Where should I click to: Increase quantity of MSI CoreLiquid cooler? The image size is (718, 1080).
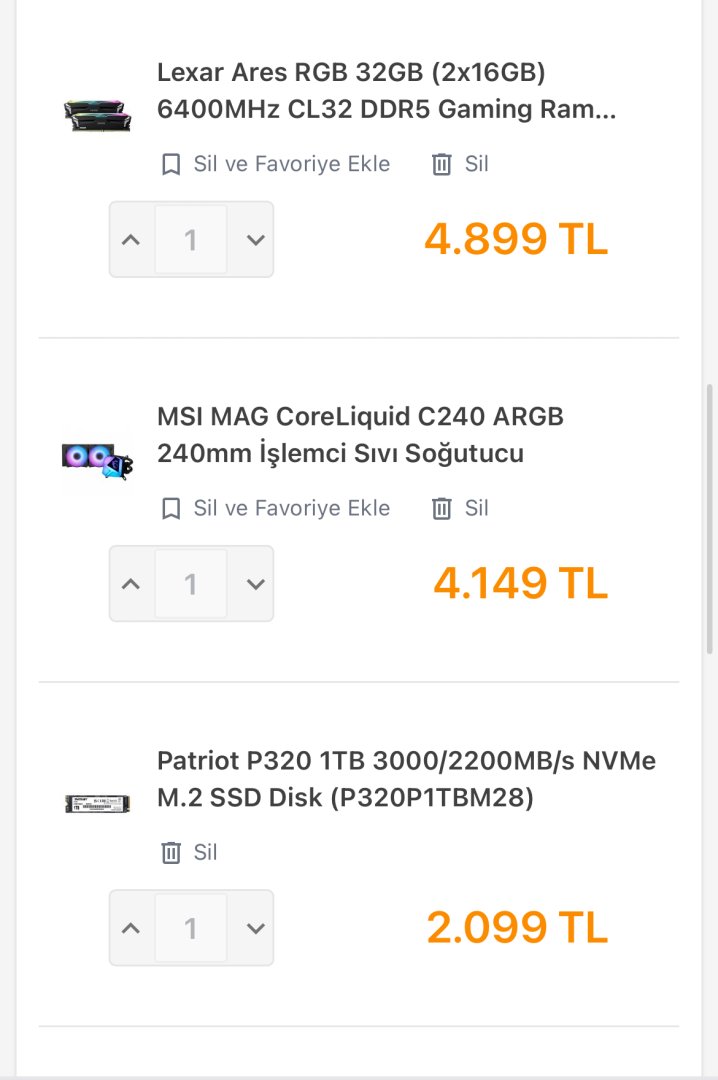tap(131, 584)
